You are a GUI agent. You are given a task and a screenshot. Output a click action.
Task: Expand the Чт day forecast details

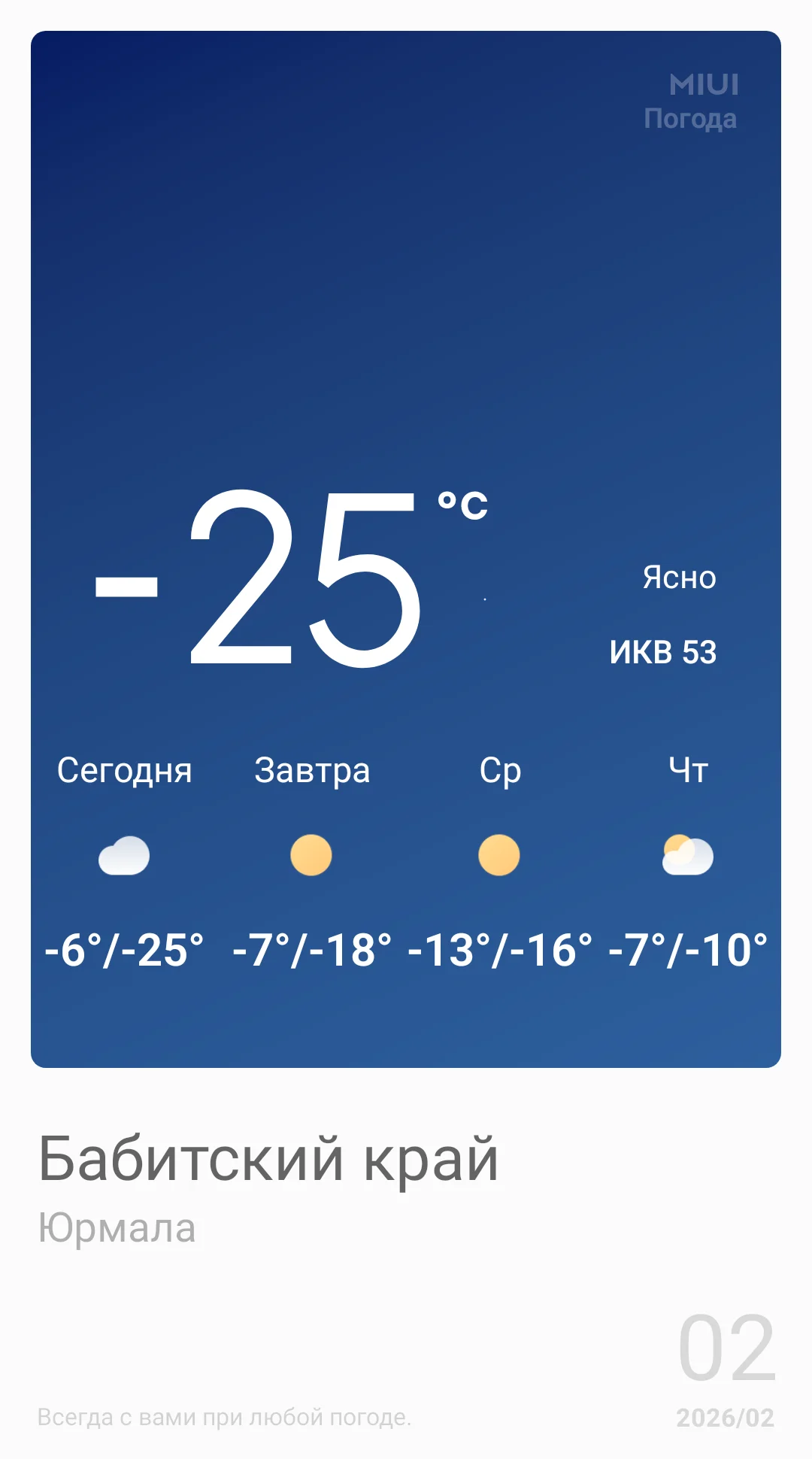click(x=686, y=769)
